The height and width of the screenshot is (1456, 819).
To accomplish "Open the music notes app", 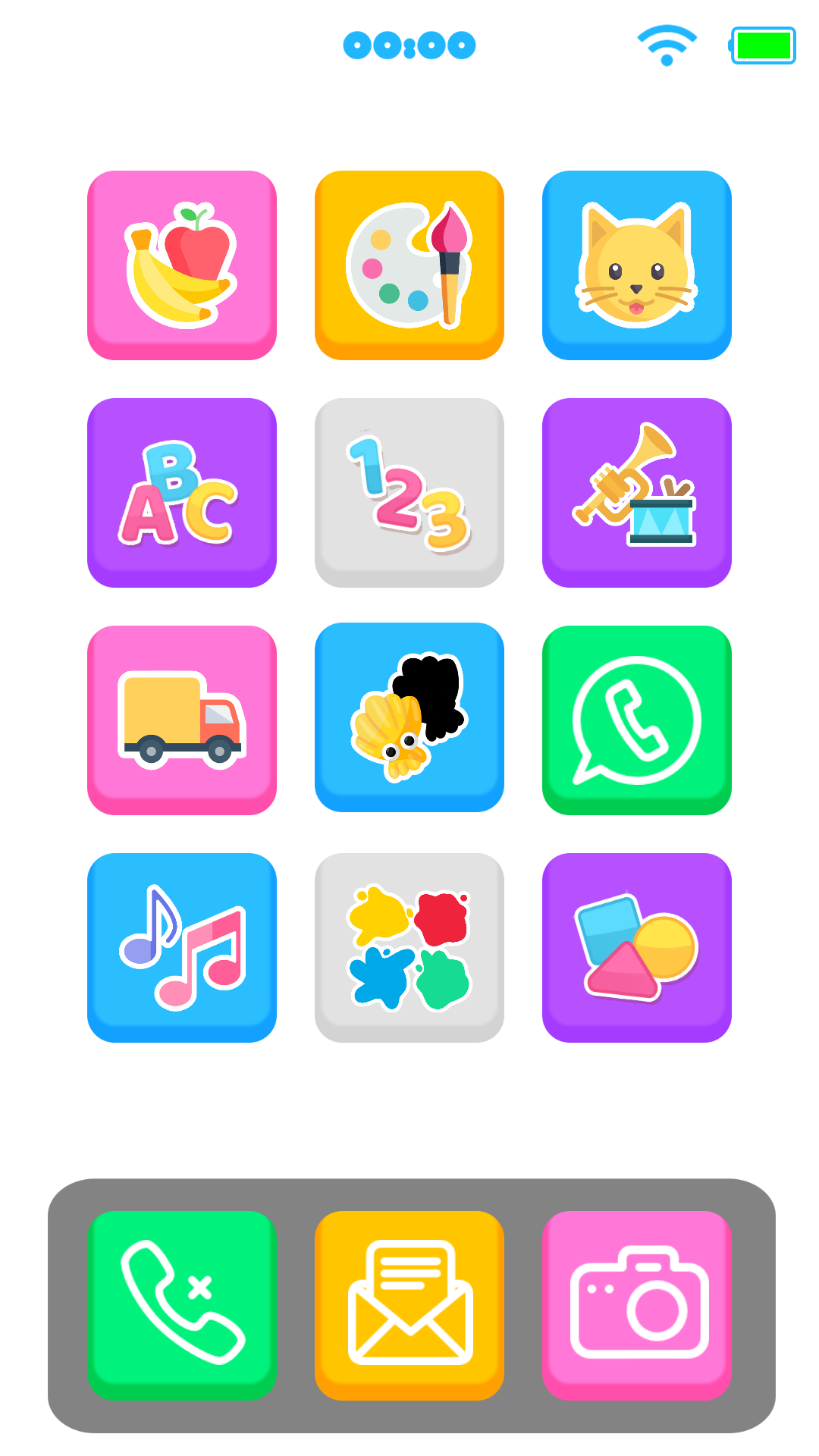I will coord(182,947).
